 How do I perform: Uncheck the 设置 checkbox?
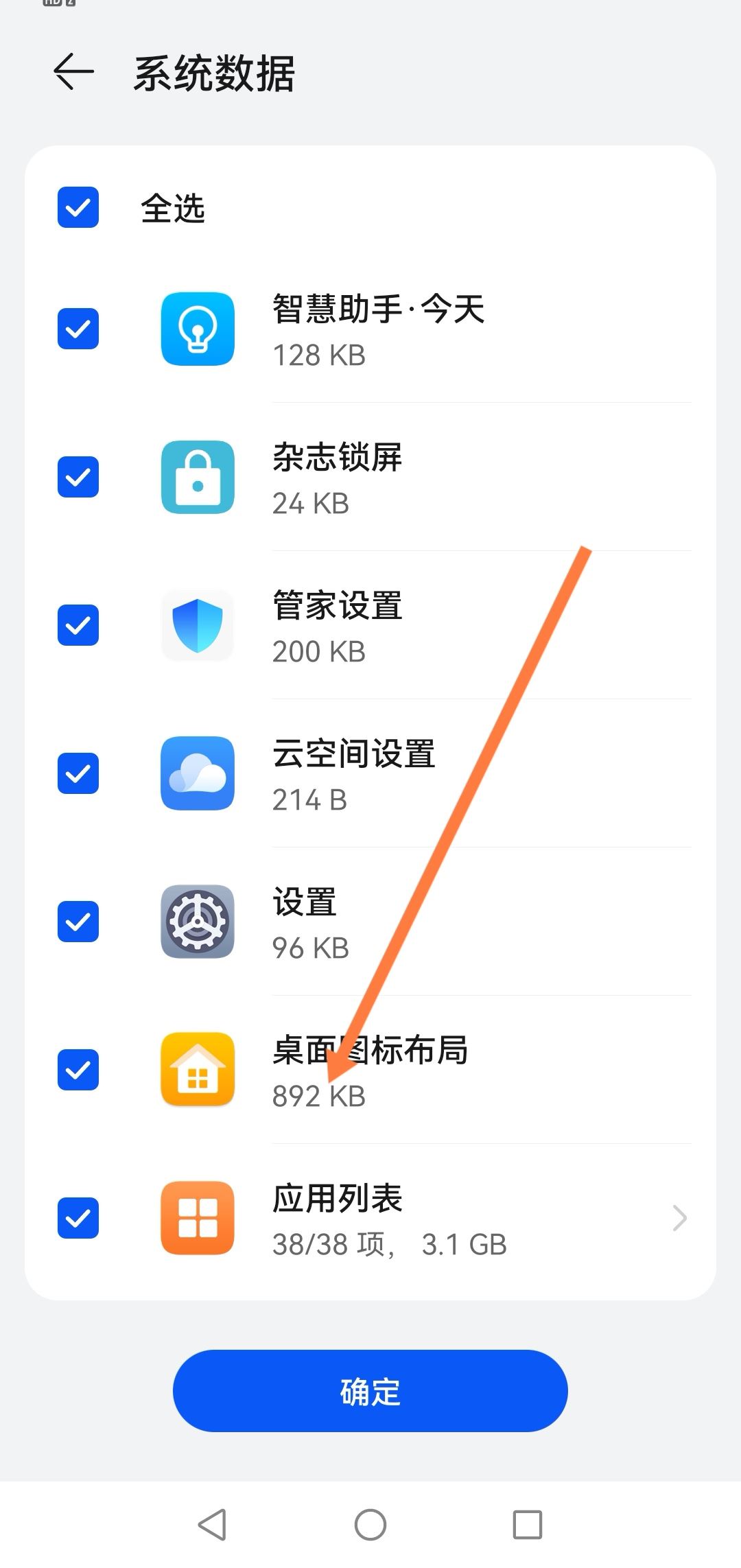pos(78,922)
